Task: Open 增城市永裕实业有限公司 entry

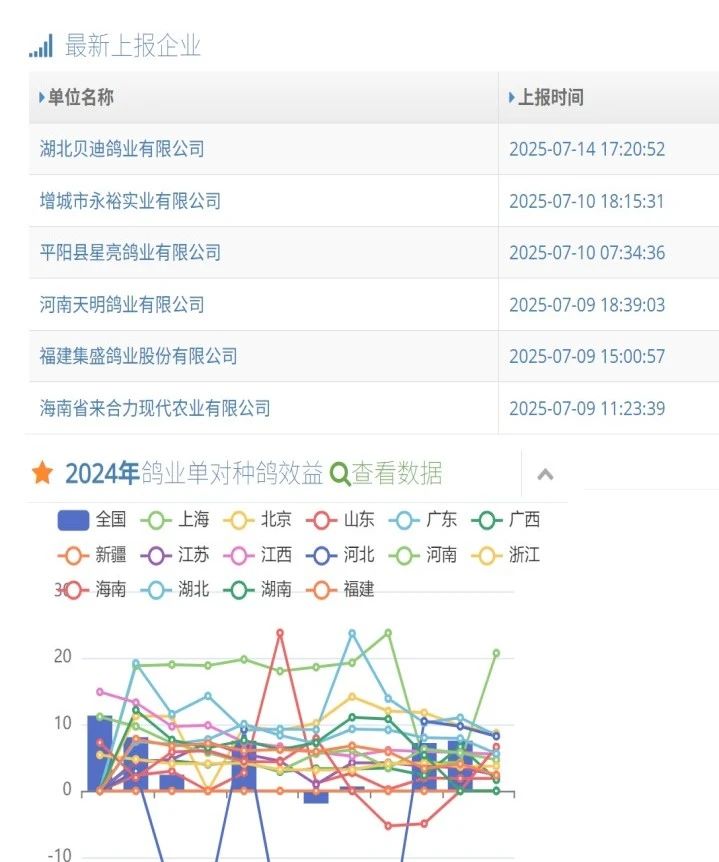Action: click(x=130, y=201)
